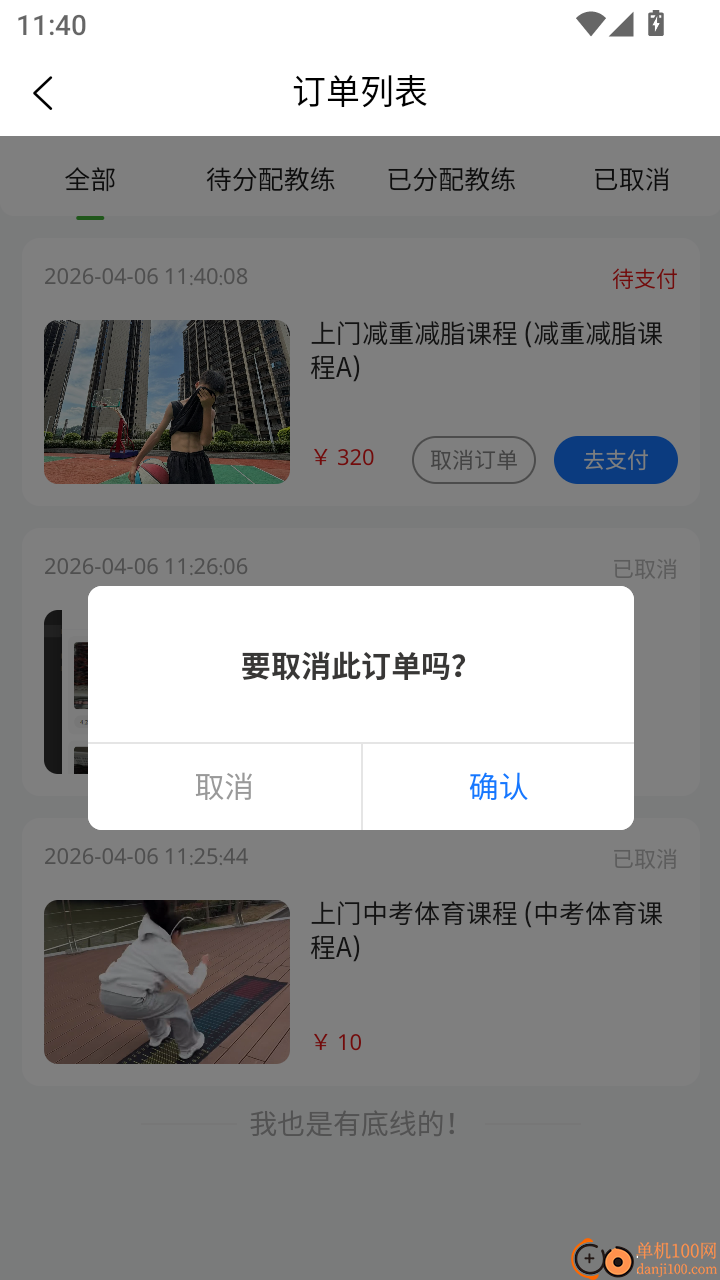Switch to the 待分配教练 tab
Viewport: 720px width, 1280px height.
pyautogui.click(x=270, y=180)
